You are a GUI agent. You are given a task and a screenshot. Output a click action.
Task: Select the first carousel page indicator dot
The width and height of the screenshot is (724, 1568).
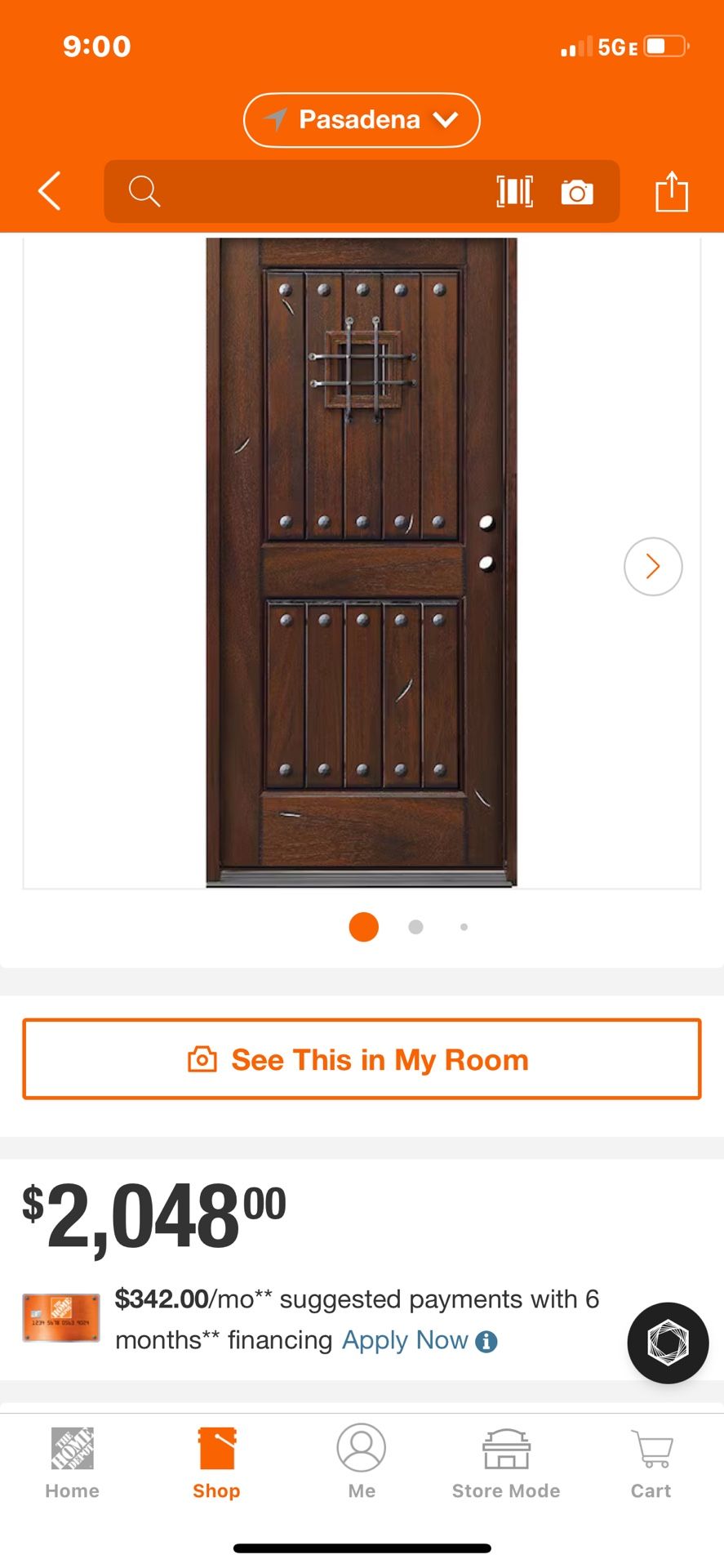[x=363, y=926]
